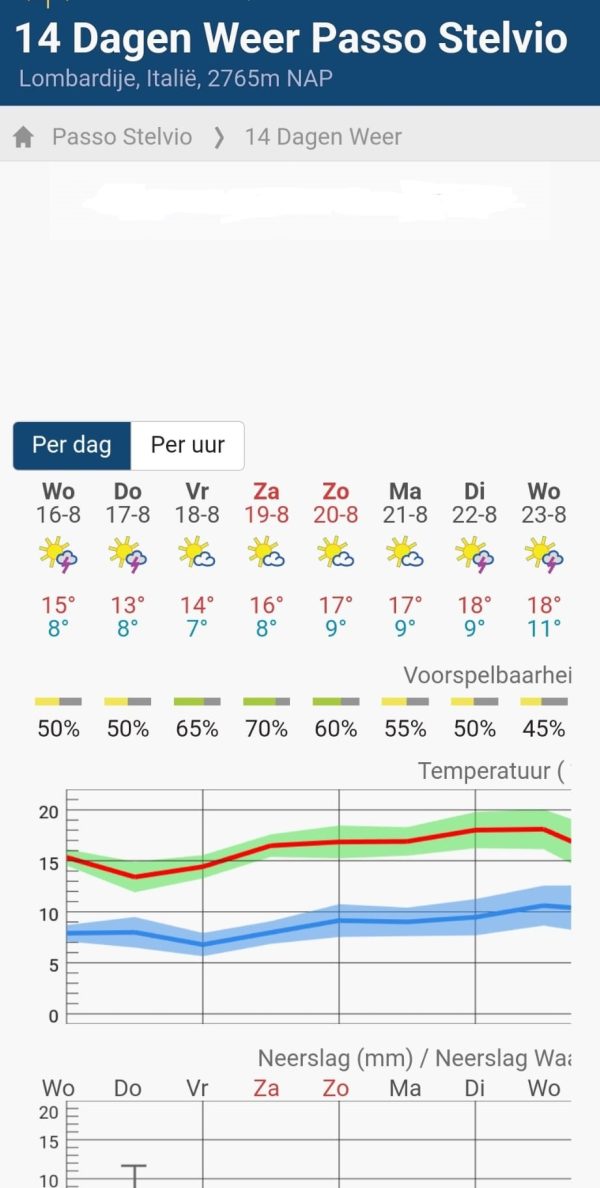The width and height of the screenshot is (600, 1188).
Task: Open forecast for Wo 16-8
Action: pos(59,561)
